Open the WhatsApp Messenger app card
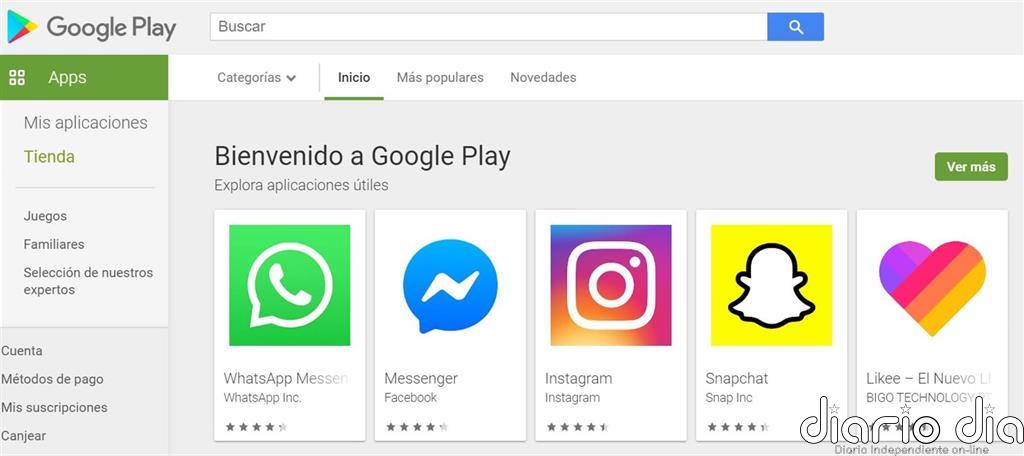The image size is (1024, 456). pyautogui.click(x=290, y=320)
